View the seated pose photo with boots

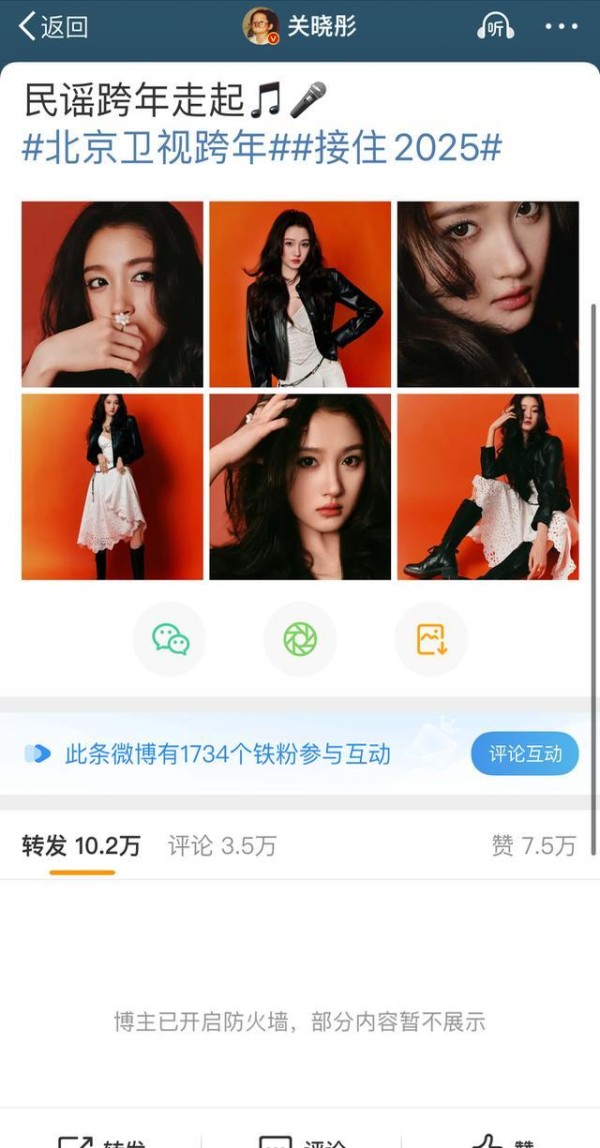488,487
